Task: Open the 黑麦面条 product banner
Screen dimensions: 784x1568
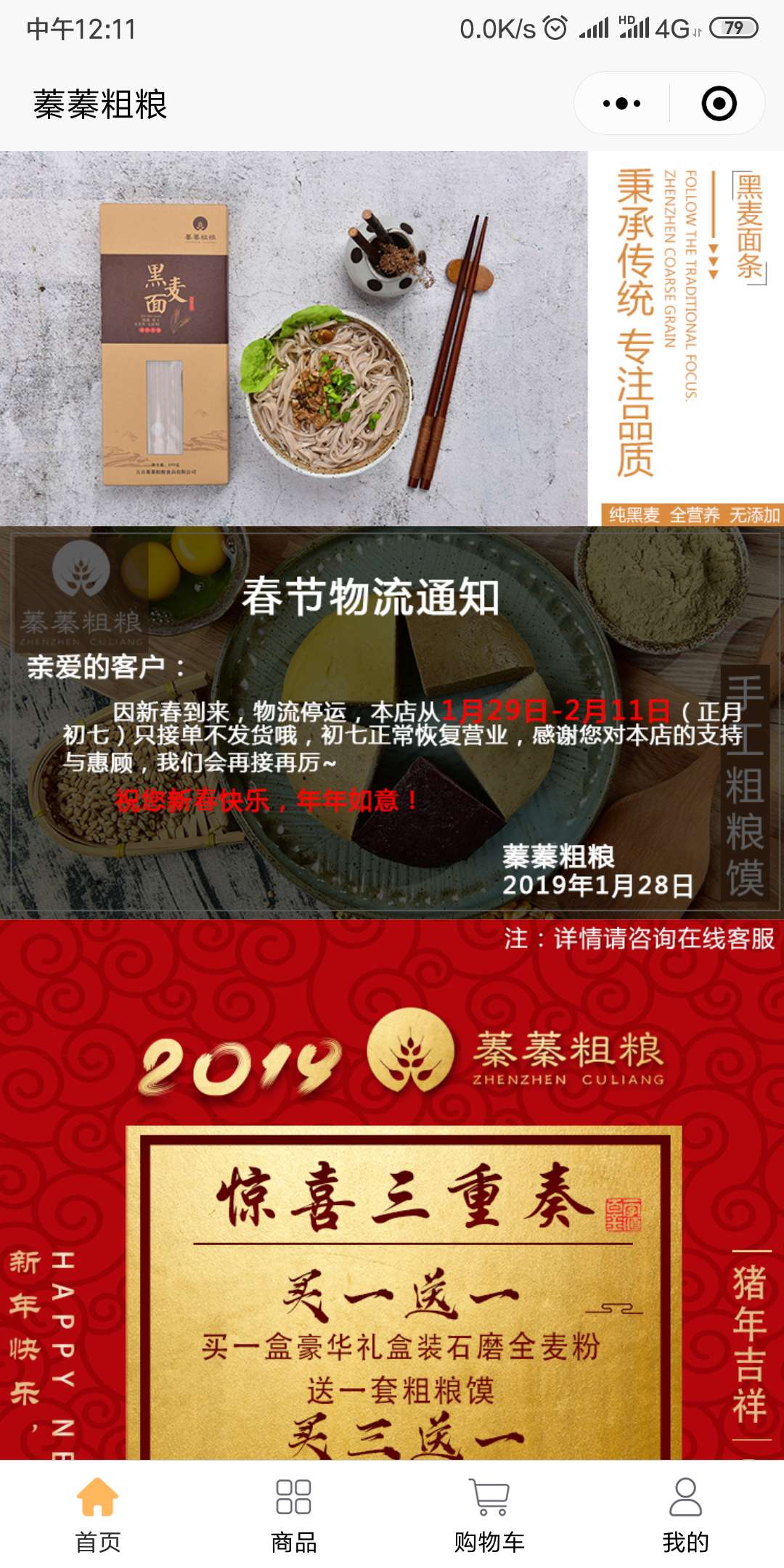Action: point(392,338)
